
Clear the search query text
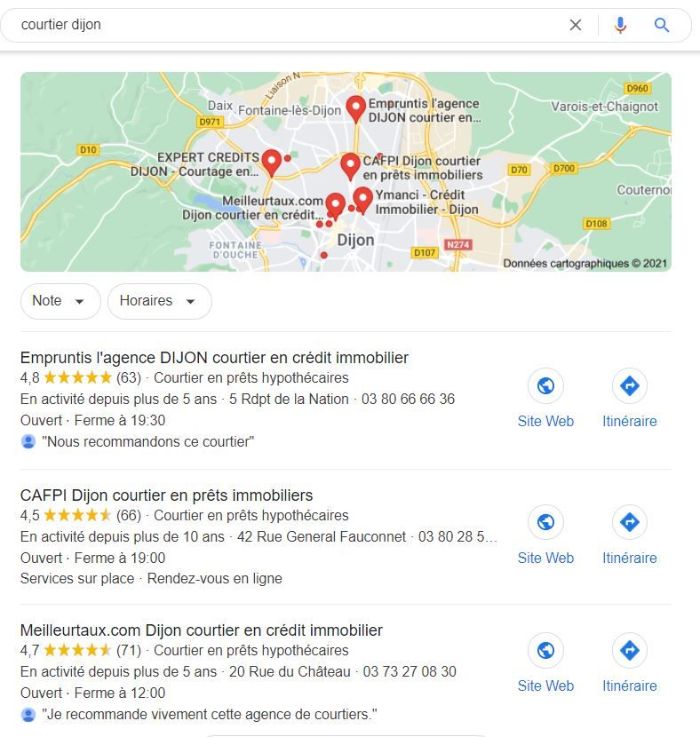pyautogui.click(x=575, y=25)
